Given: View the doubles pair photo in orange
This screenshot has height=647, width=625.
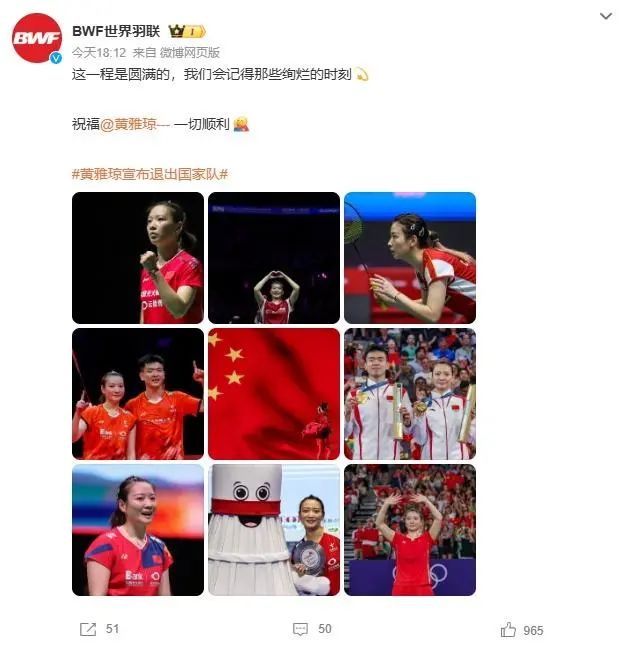Looking at the screenshot, I should (138, 394).
